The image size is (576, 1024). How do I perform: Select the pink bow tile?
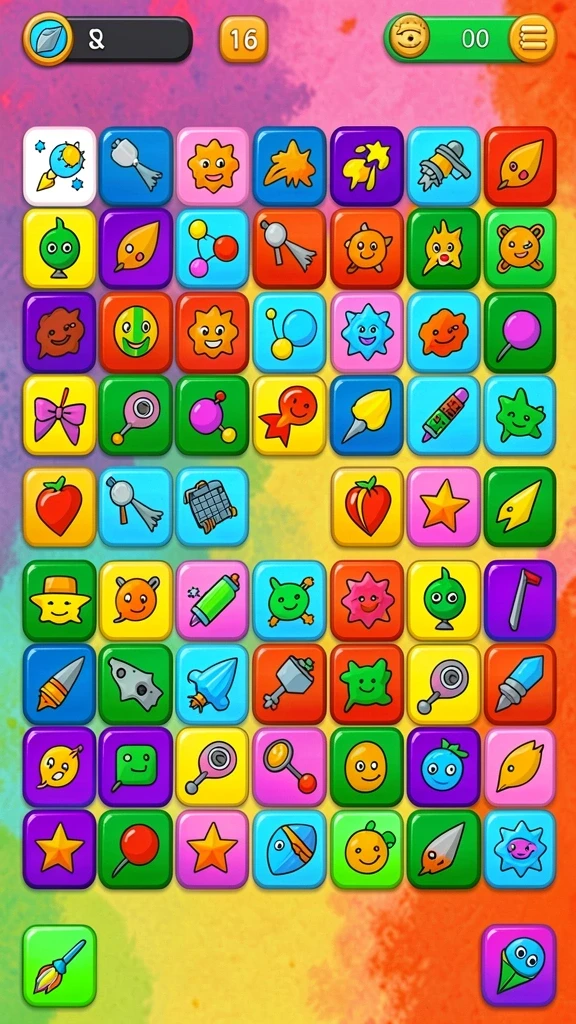[59, 415]
